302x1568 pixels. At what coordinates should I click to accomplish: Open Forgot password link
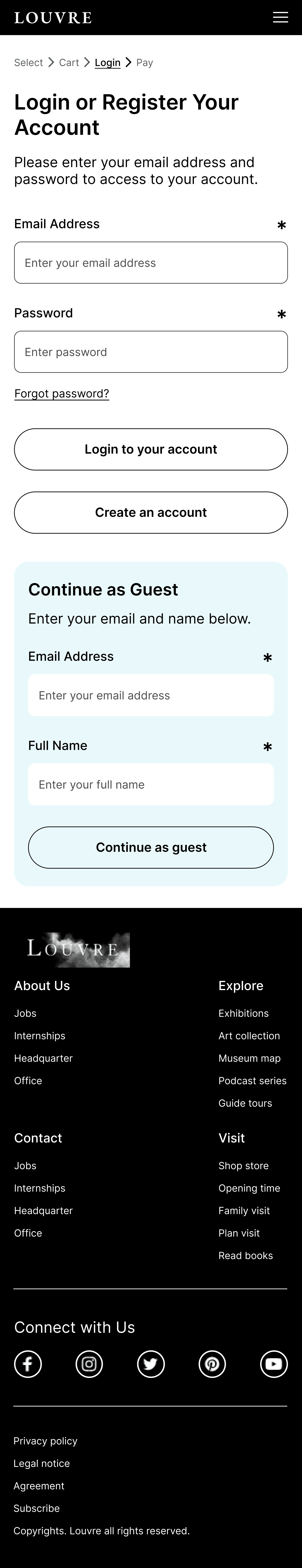[62, 394]
